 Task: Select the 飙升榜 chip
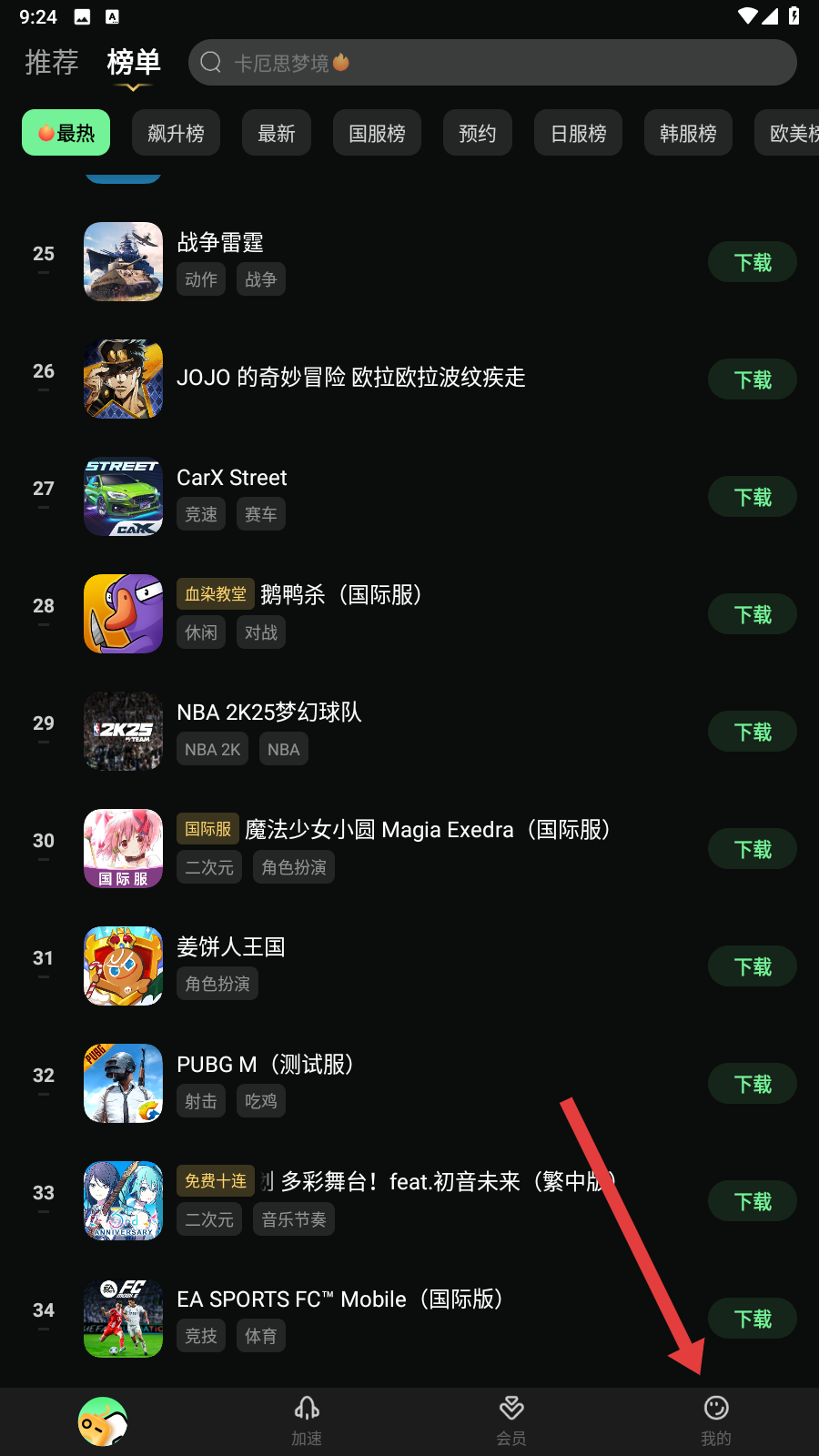click(176, 133)
